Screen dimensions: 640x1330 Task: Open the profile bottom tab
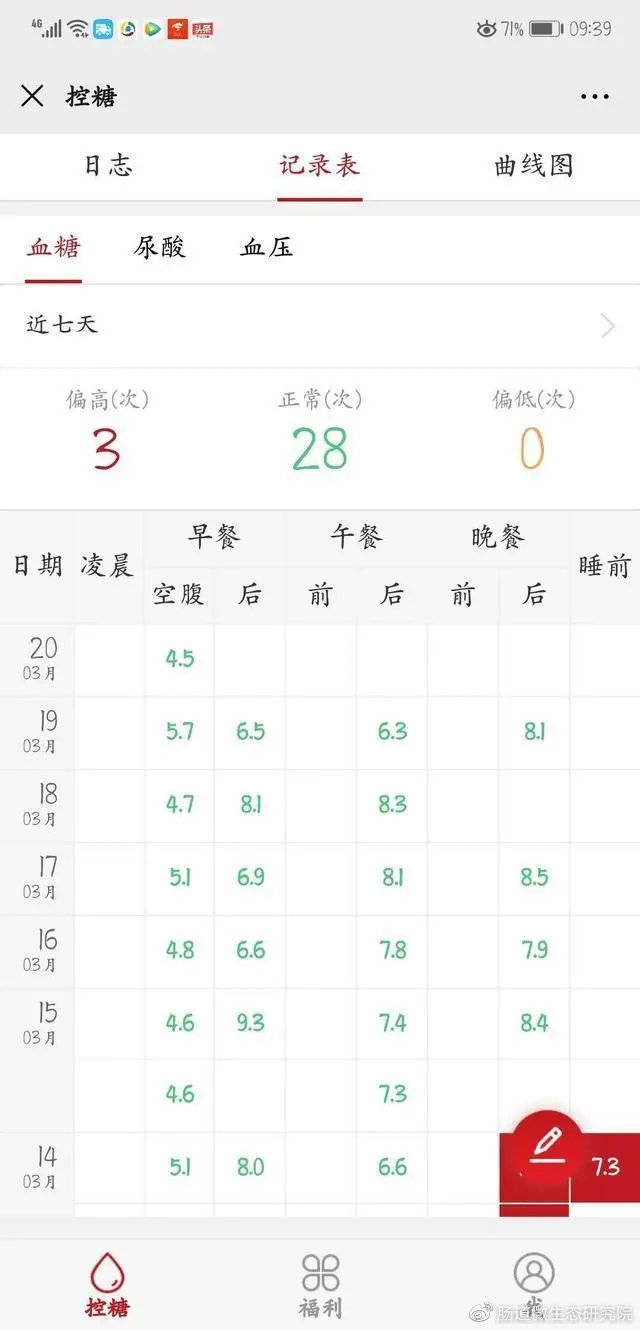pos(534,1285)
